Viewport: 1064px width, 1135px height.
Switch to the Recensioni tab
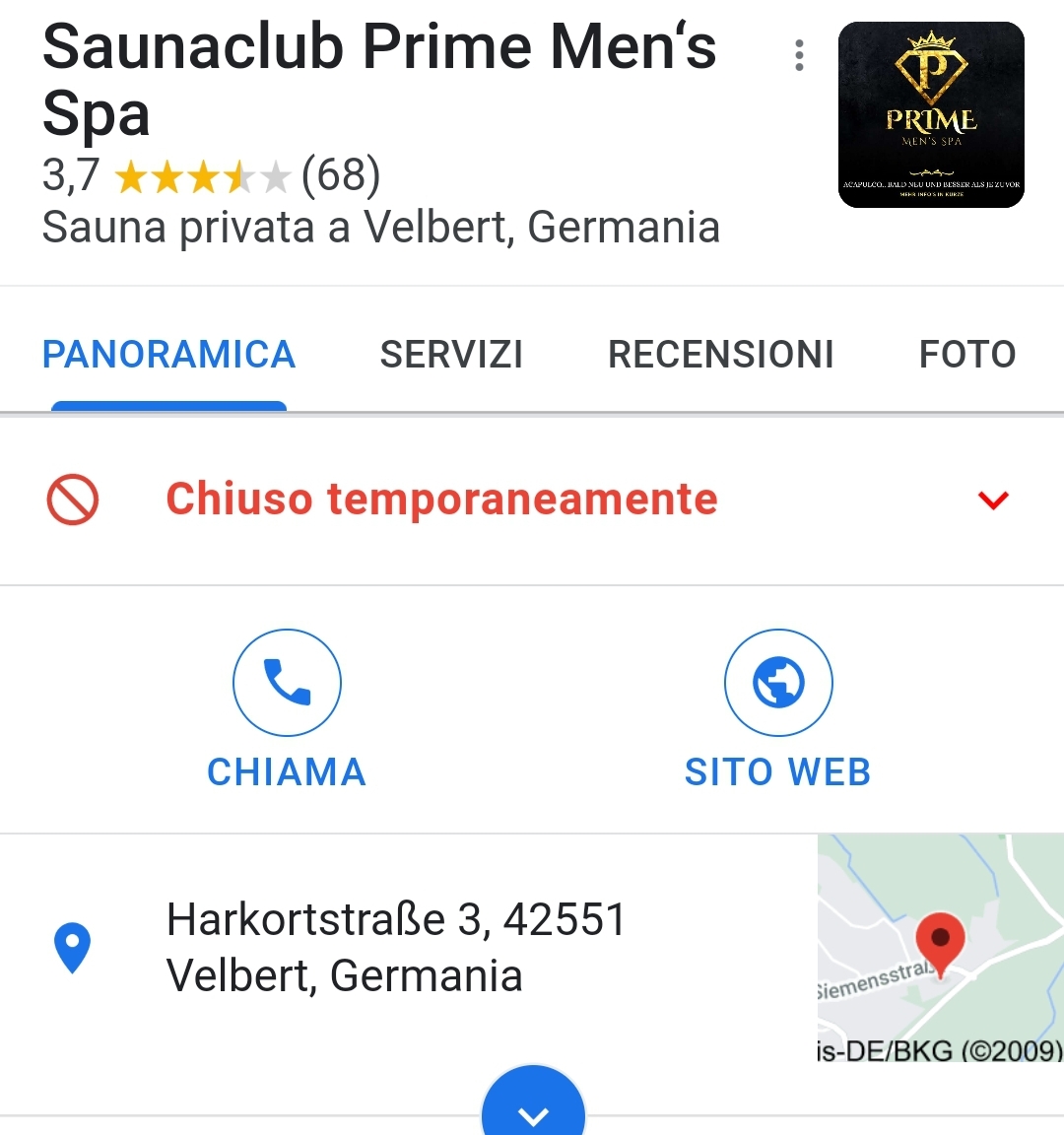720,355
